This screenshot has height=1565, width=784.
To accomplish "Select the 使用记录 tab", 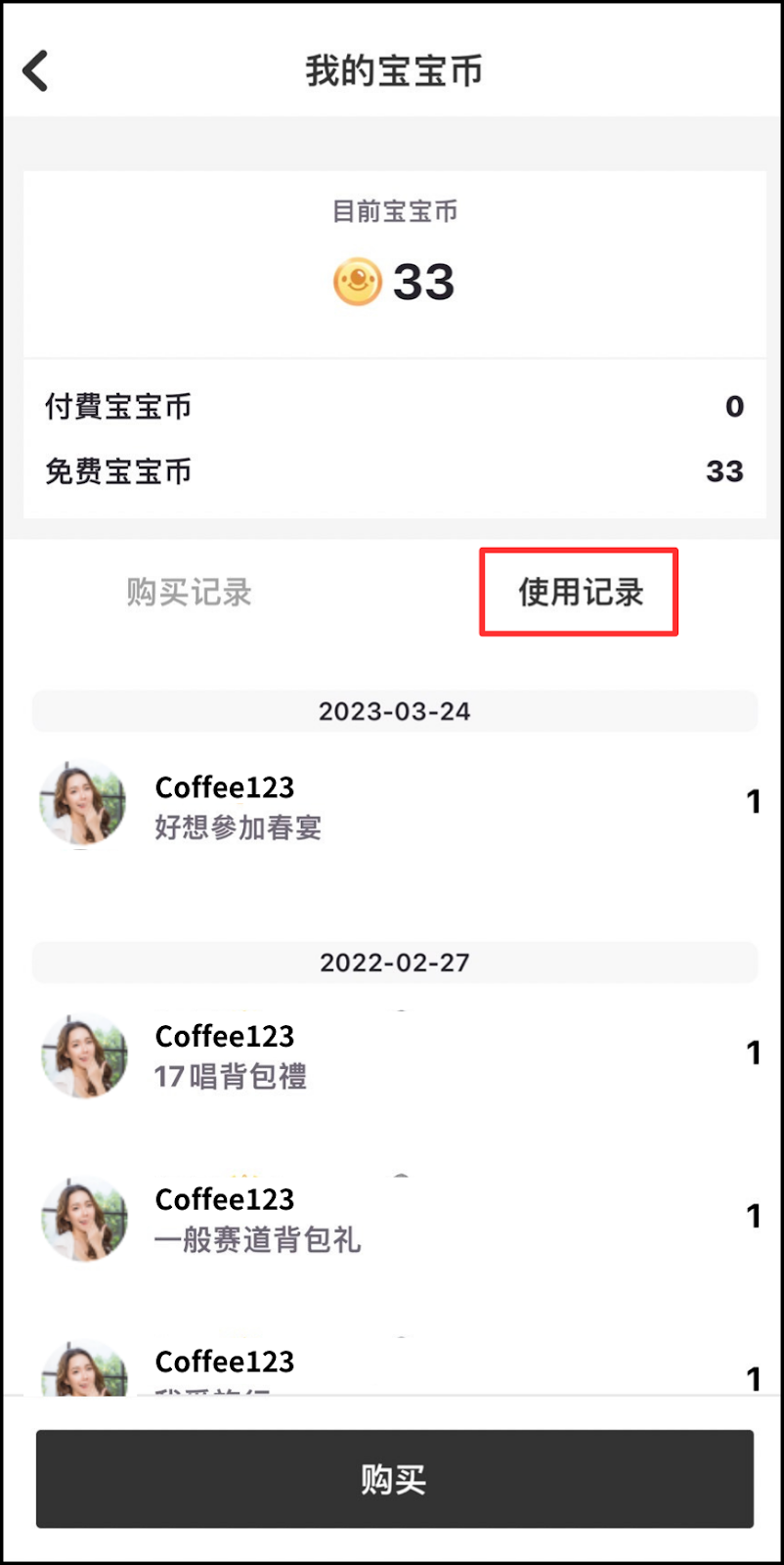I will pyautogui.click(x=580, y=592).
